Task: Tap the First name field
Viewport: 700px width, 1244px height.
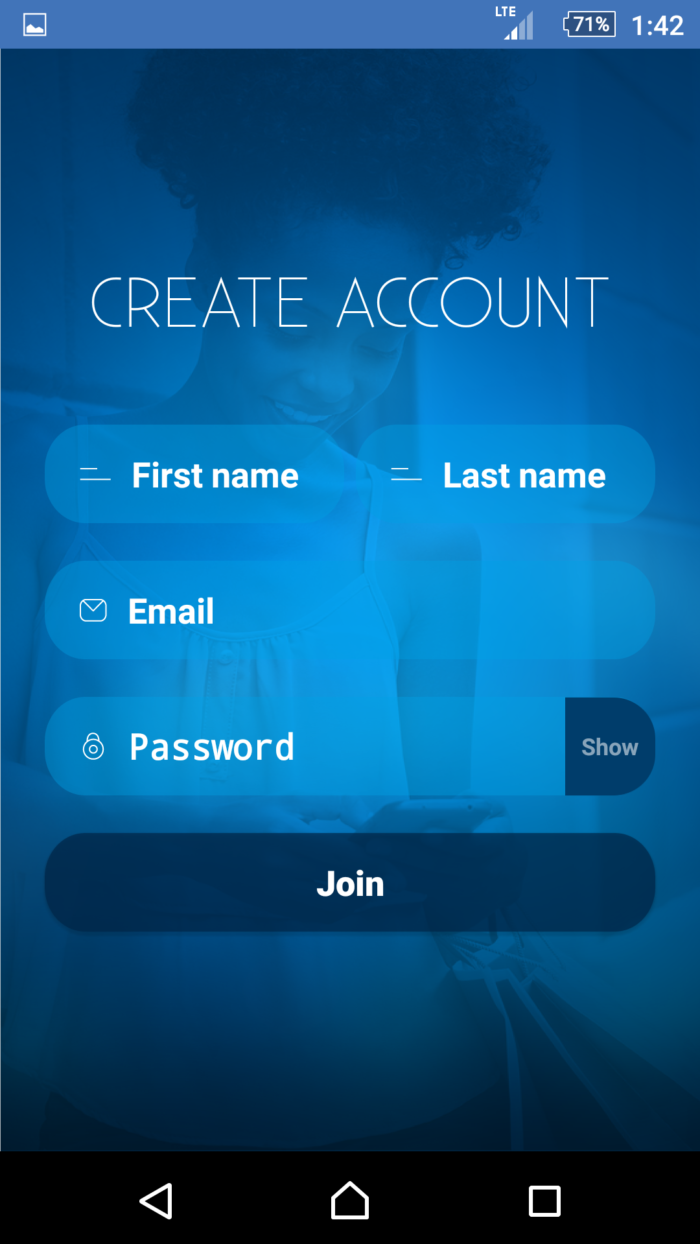Action: pos(195,474)
